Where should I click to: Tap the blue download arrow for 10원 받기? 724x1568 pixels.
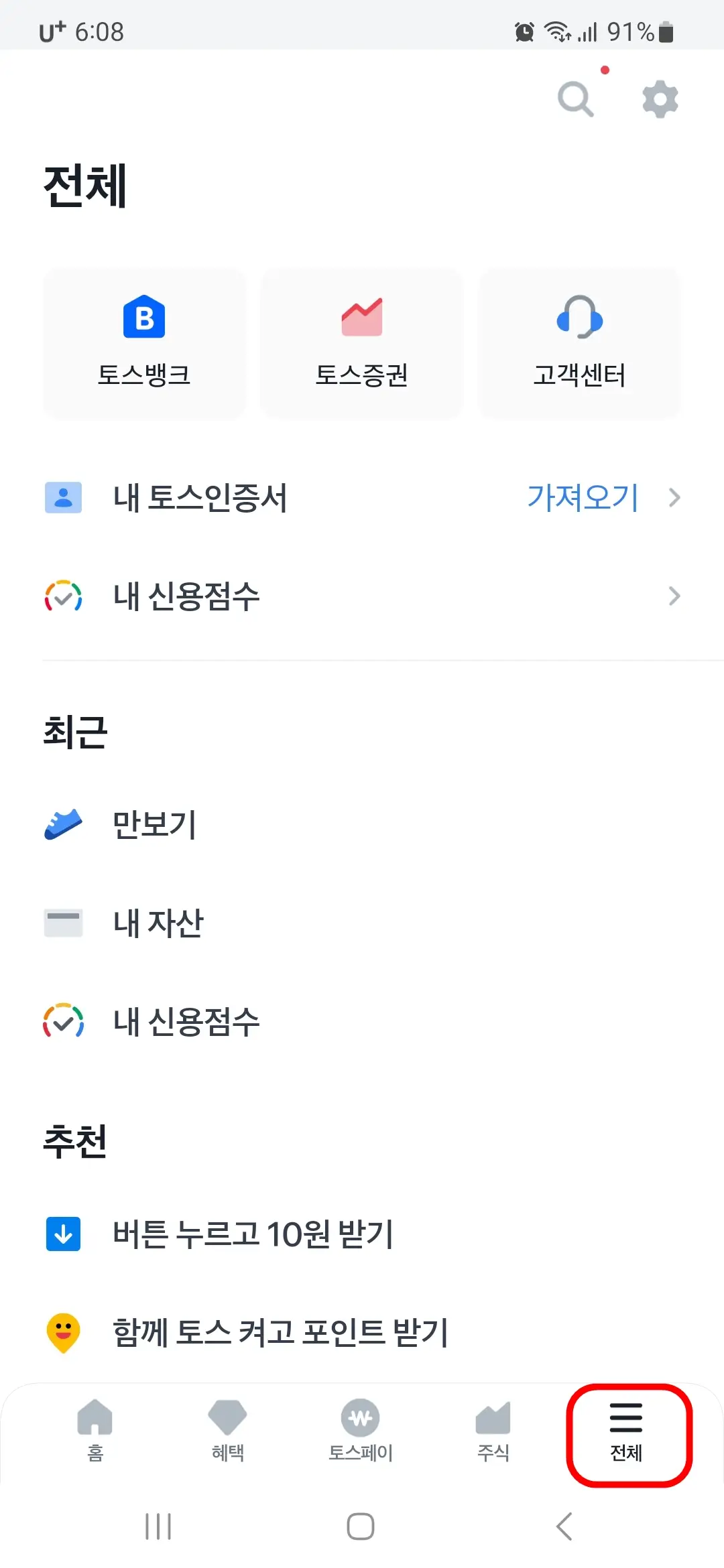pyautogui.click(x=63, y=1232)
